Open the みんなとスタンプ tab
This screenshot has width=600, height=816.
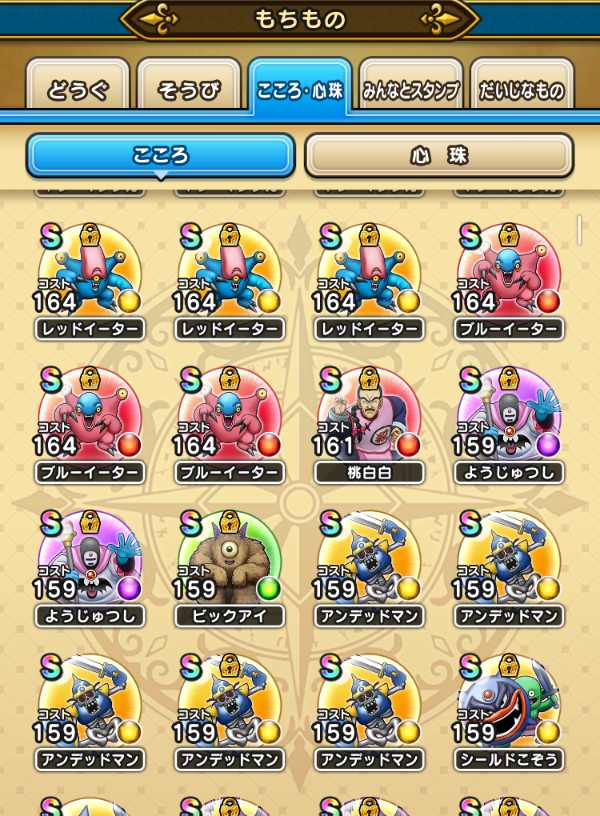410,88
